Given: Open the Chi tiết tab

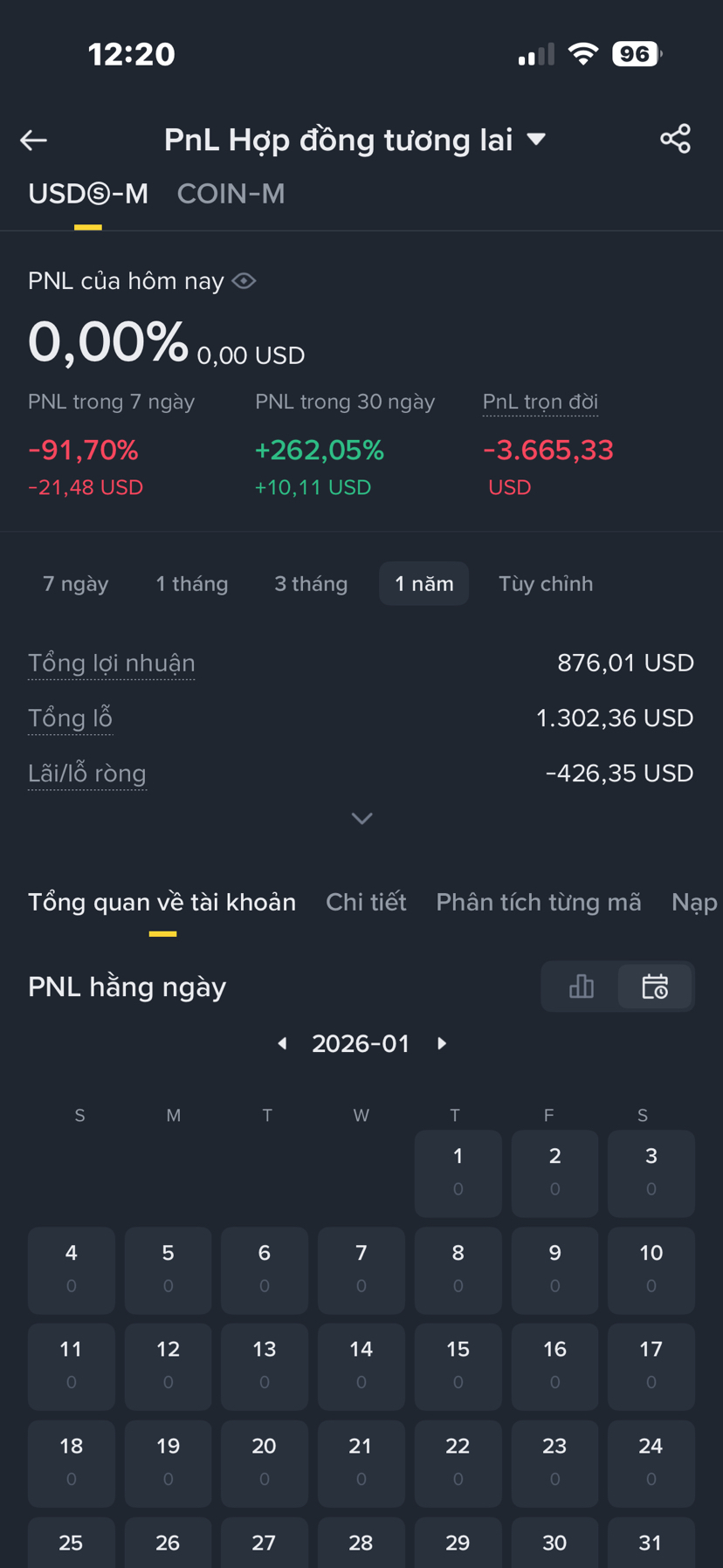Looking at the screenshot, I should (x=366, y=902).
